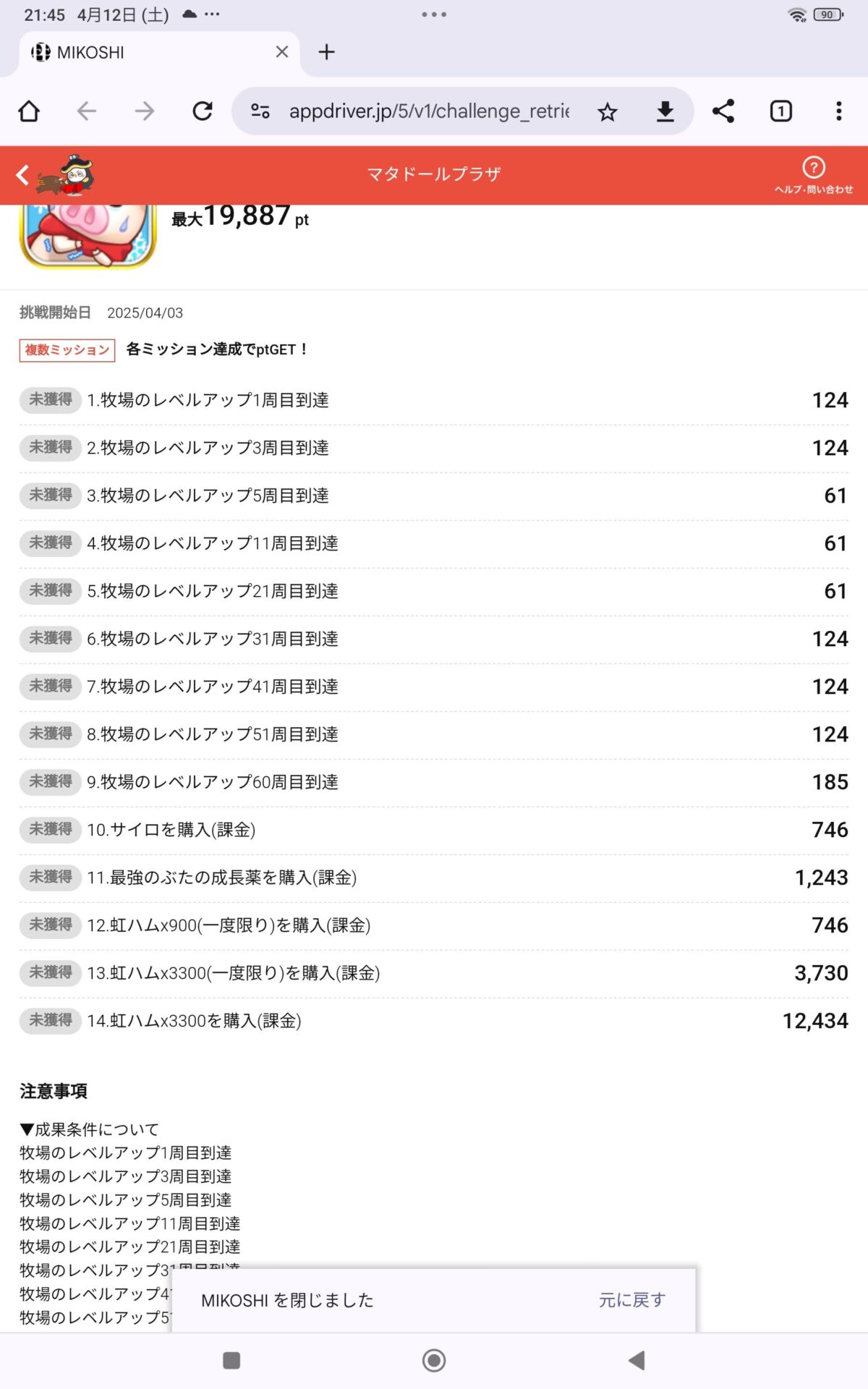Close the MIKOSHI browser tab
Viewport: 868px width, 1389px height.
pos(282,52)
